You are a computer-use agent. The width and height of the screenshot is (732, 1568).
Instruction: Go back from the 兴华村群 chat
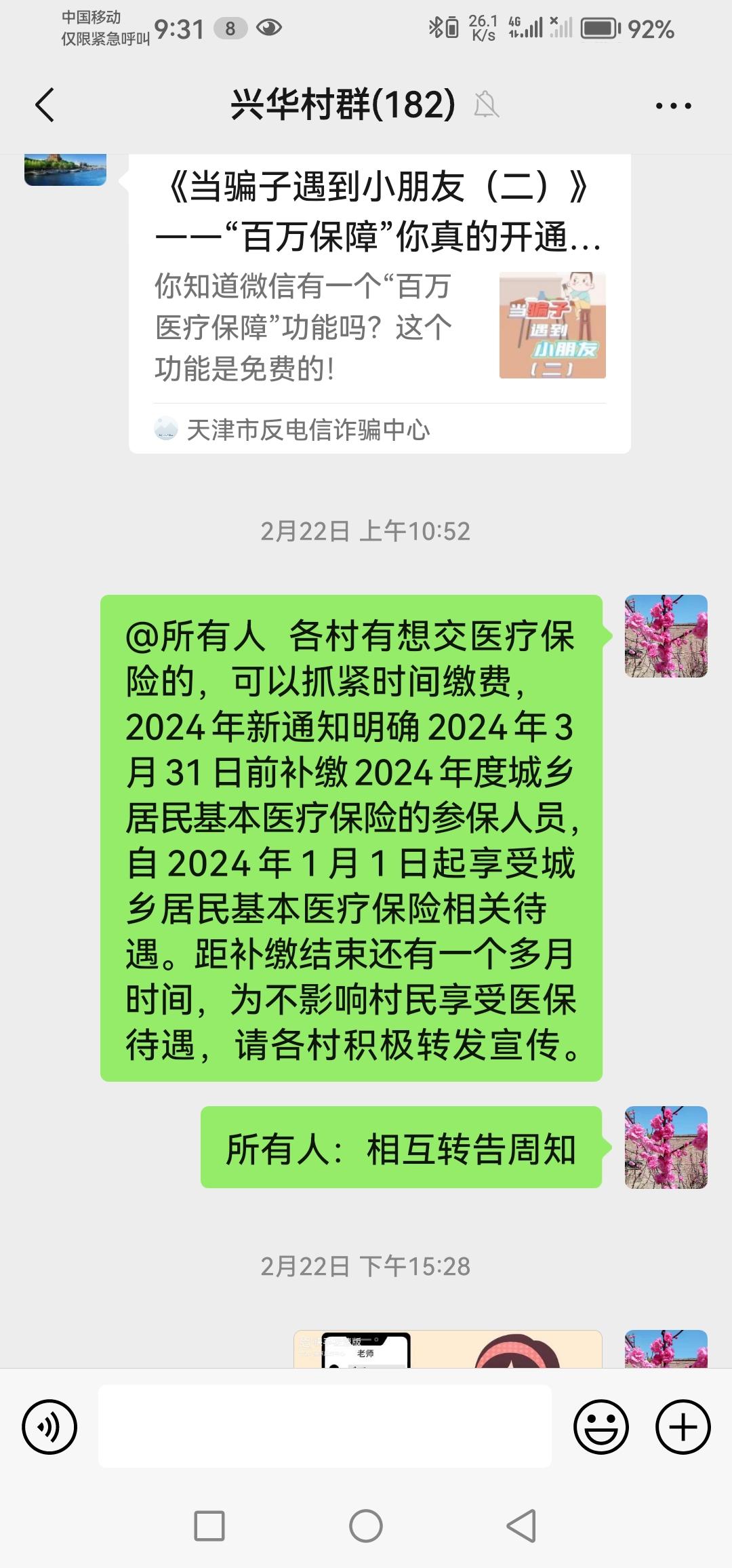pyautogui.click(x=45, y=106)
